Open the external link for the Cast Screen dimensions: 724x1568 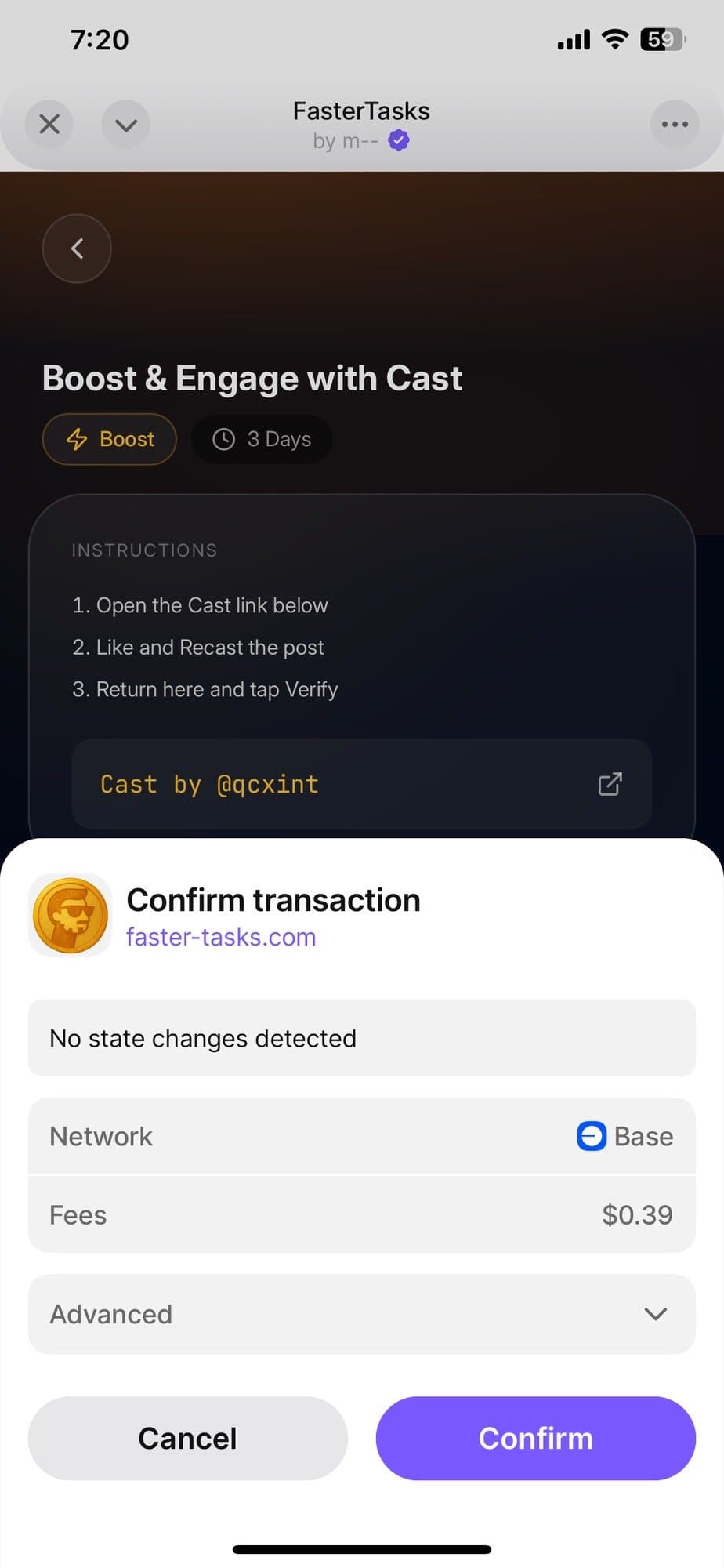[x=610, y=784]
